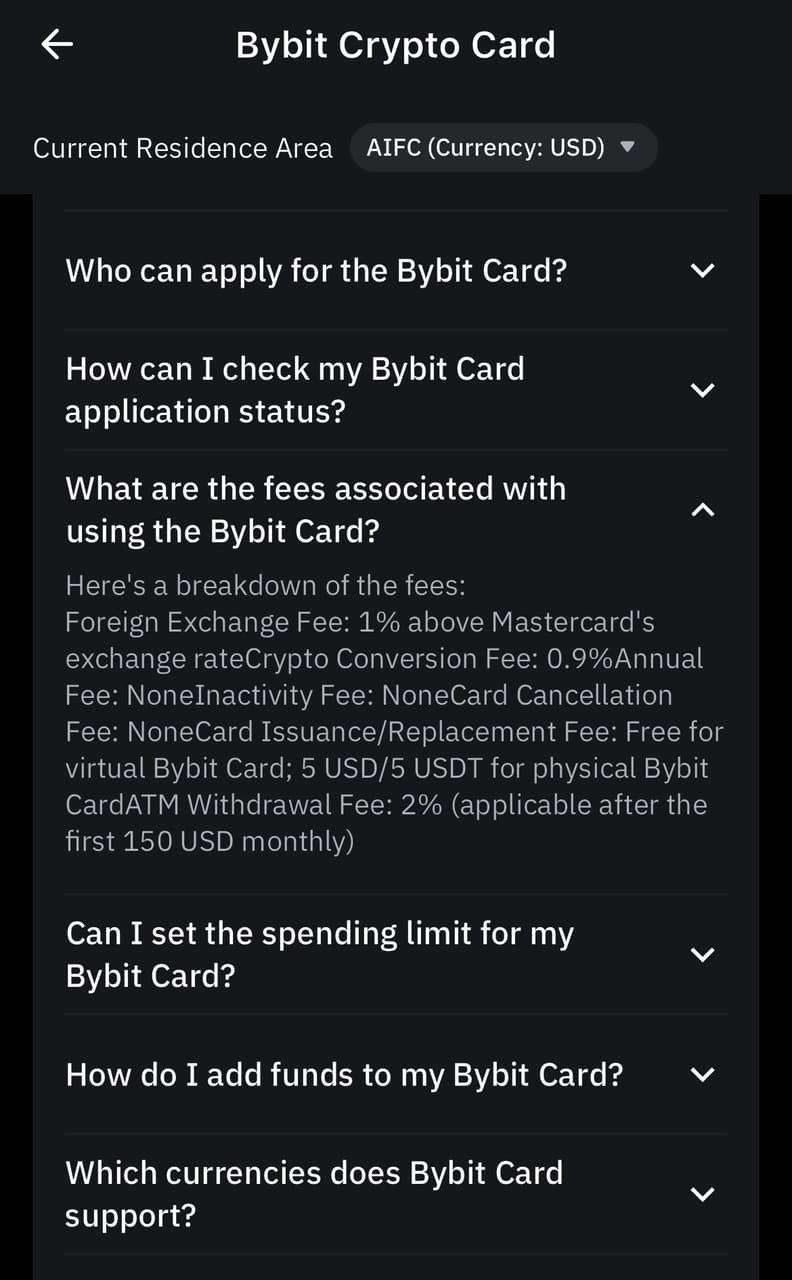Expand 'Who can apply for the Bybit Card?'
792x1280 pixels.
pyautogui.click(x=316, y=270)
